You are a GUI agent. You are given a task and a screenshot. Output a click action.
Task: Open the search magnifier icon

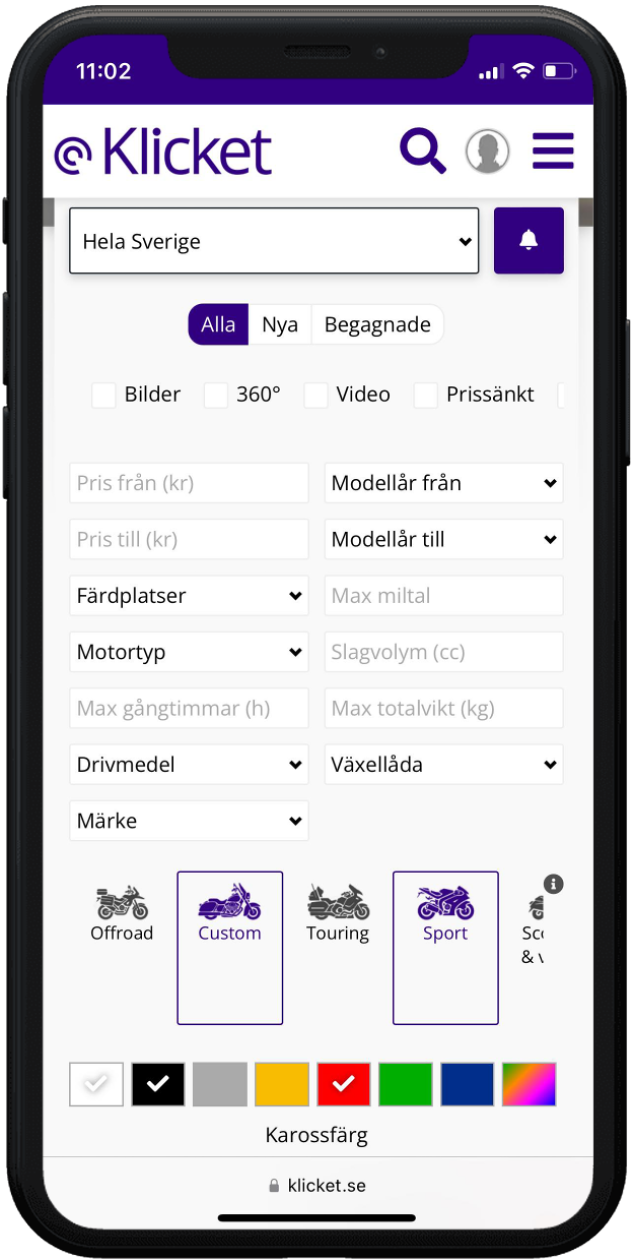tap(423, 152)
